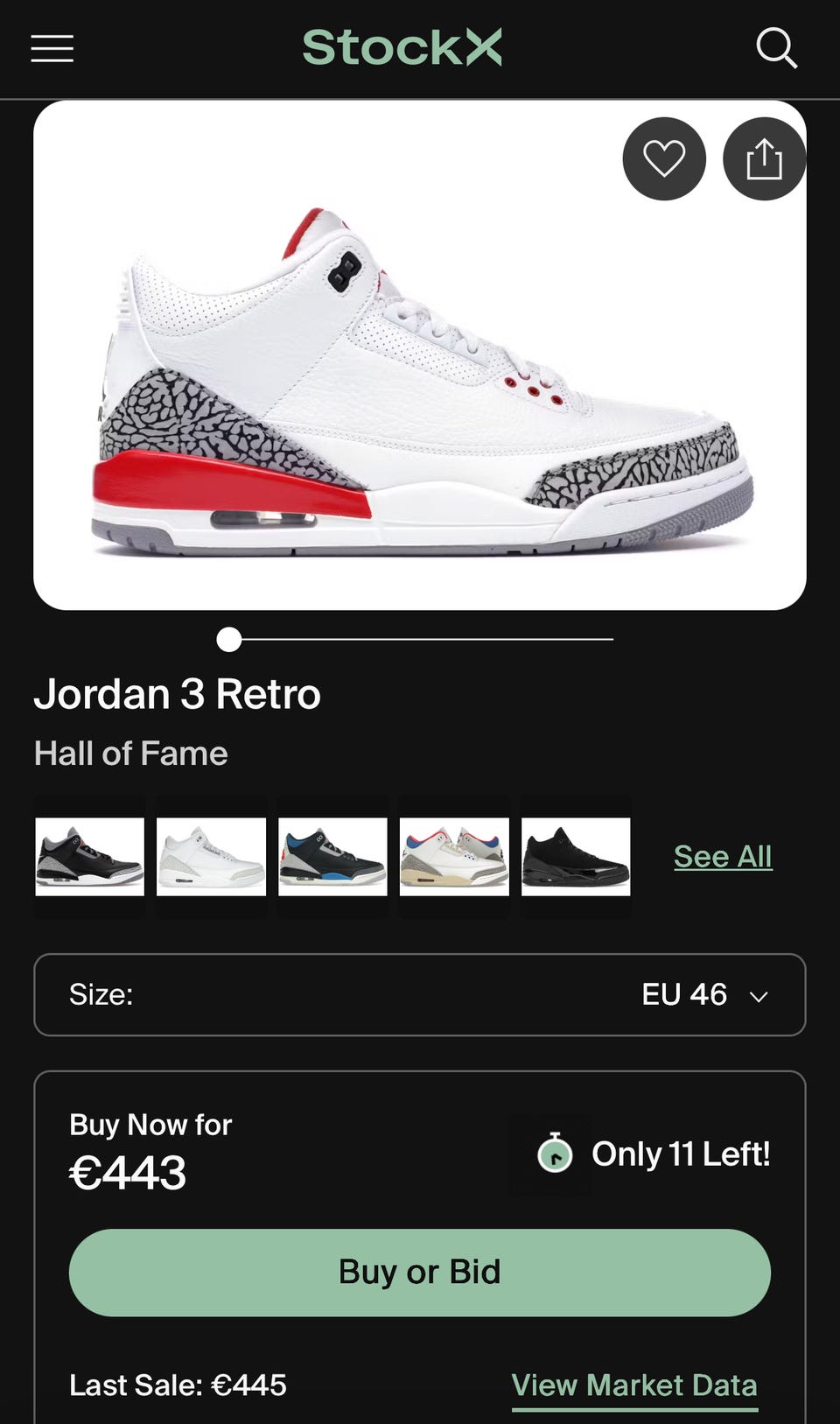Open View Market Data
Viewport: 840px width, 1424px height.
point(634,1385)
